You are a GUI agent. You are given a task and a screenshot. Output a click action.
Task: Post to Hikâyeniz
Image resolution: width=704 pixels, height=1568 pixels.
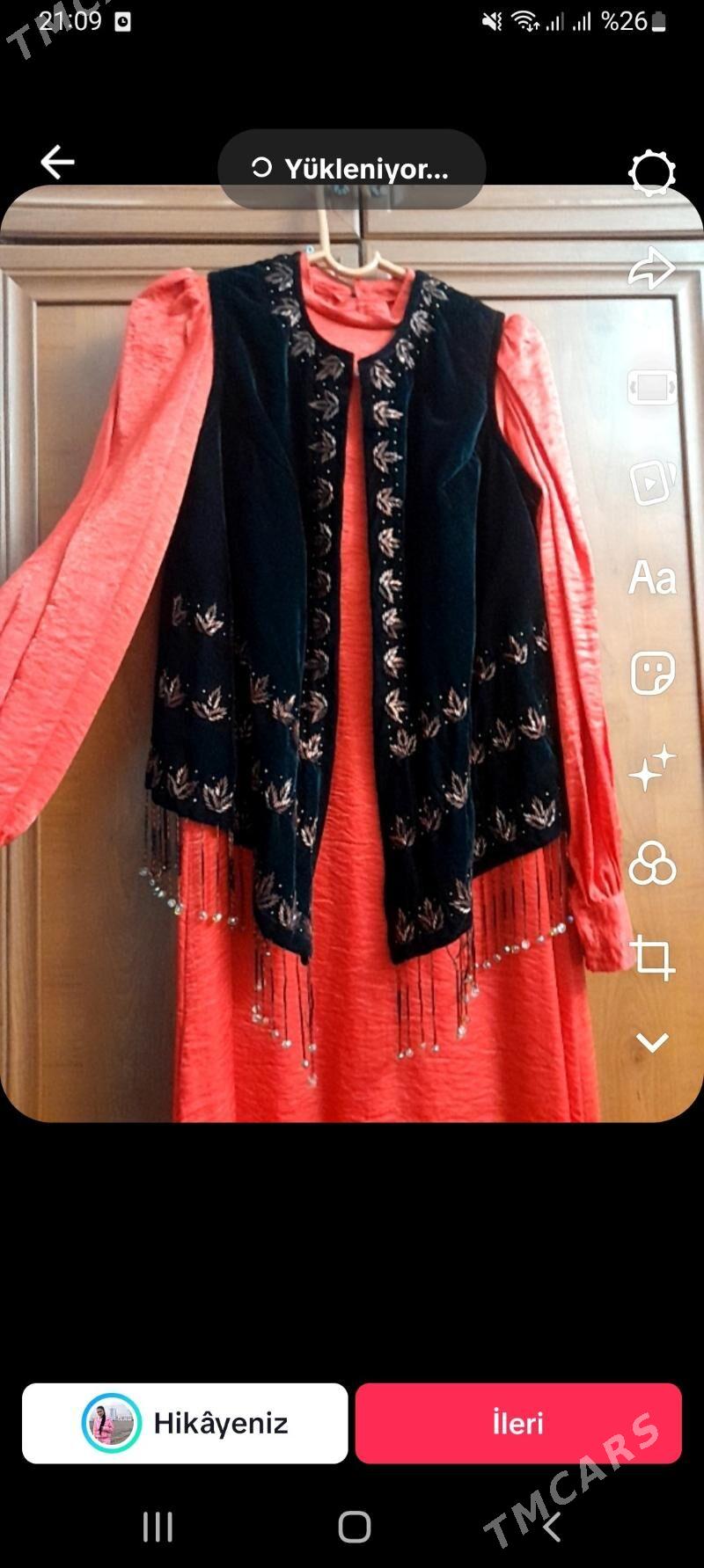point(185,1423)
